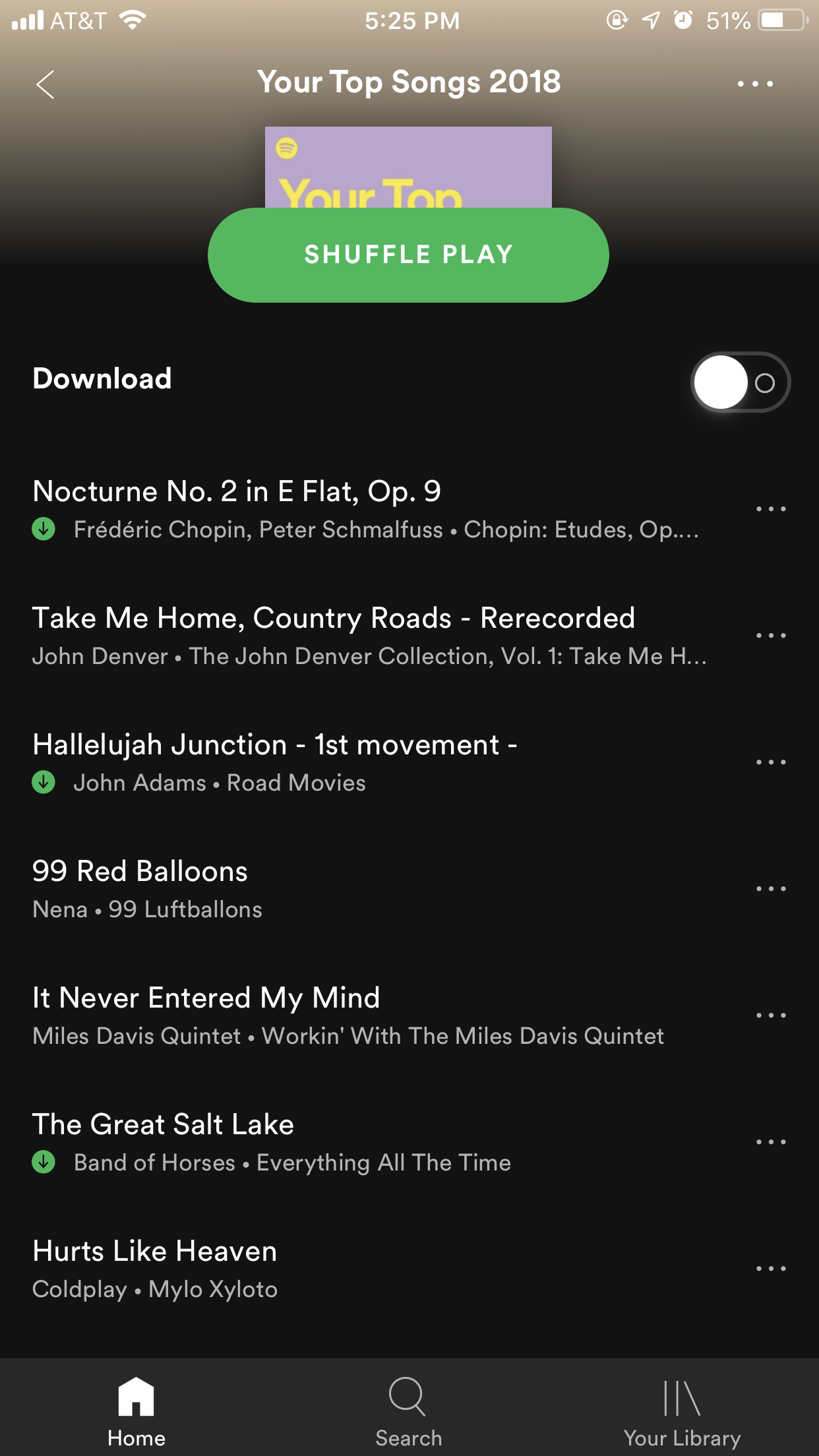Screen dimensions: 819x1456
Task: Turn on the Download switch
Action: 740,382
